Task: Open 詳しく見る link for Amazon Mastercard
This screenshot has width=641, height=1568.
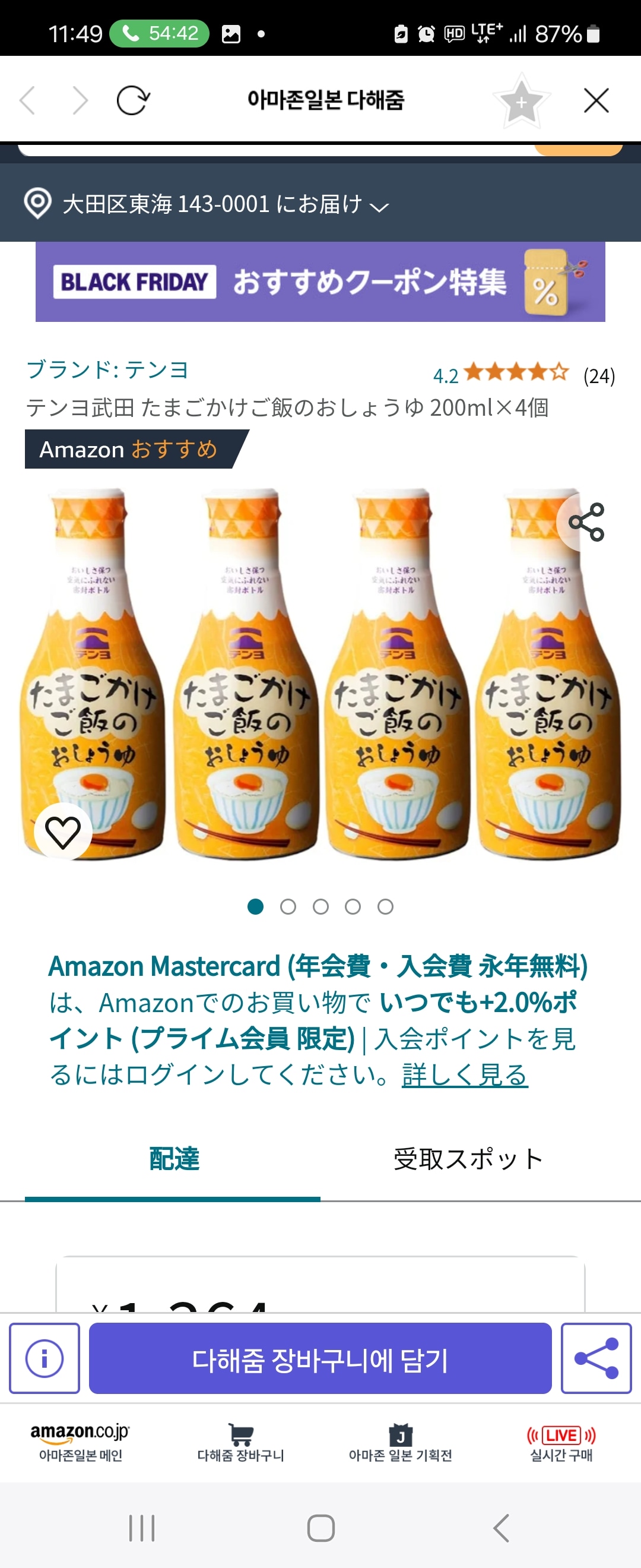Action: point(465,1075)
